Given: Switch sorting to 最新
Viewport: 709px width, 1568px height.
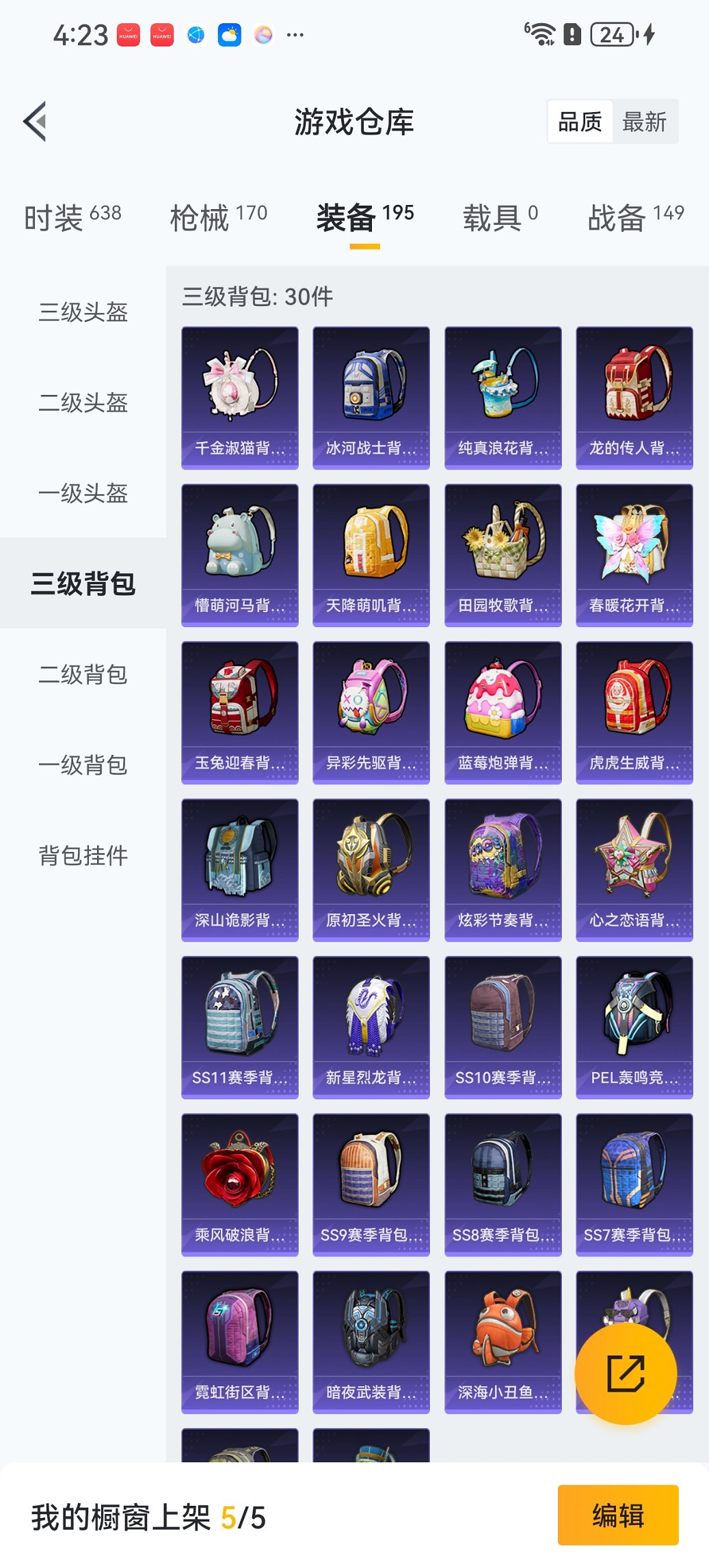Looking at the screenshot, I should click(x=645, y=121).
